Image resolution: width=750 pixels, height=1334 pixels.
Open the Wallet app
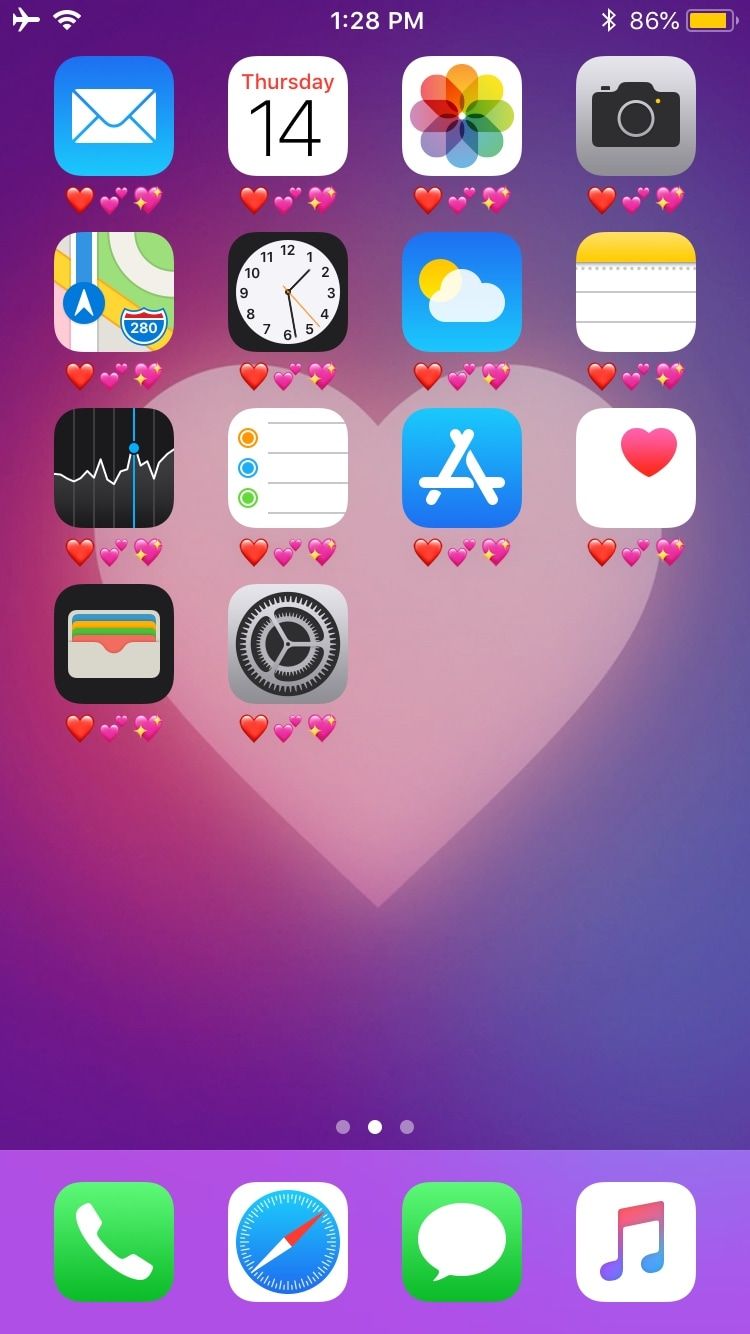pyautogui.click(x=114, y=644)
